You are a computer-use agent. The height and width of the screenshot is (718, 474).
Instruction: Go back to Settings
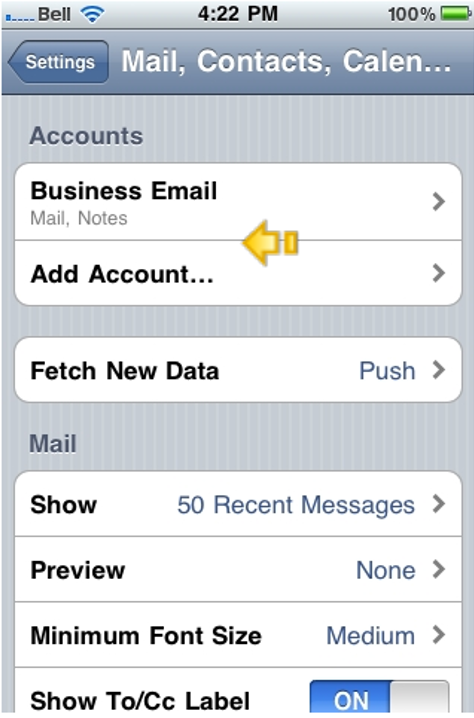[x=59, y=62]
